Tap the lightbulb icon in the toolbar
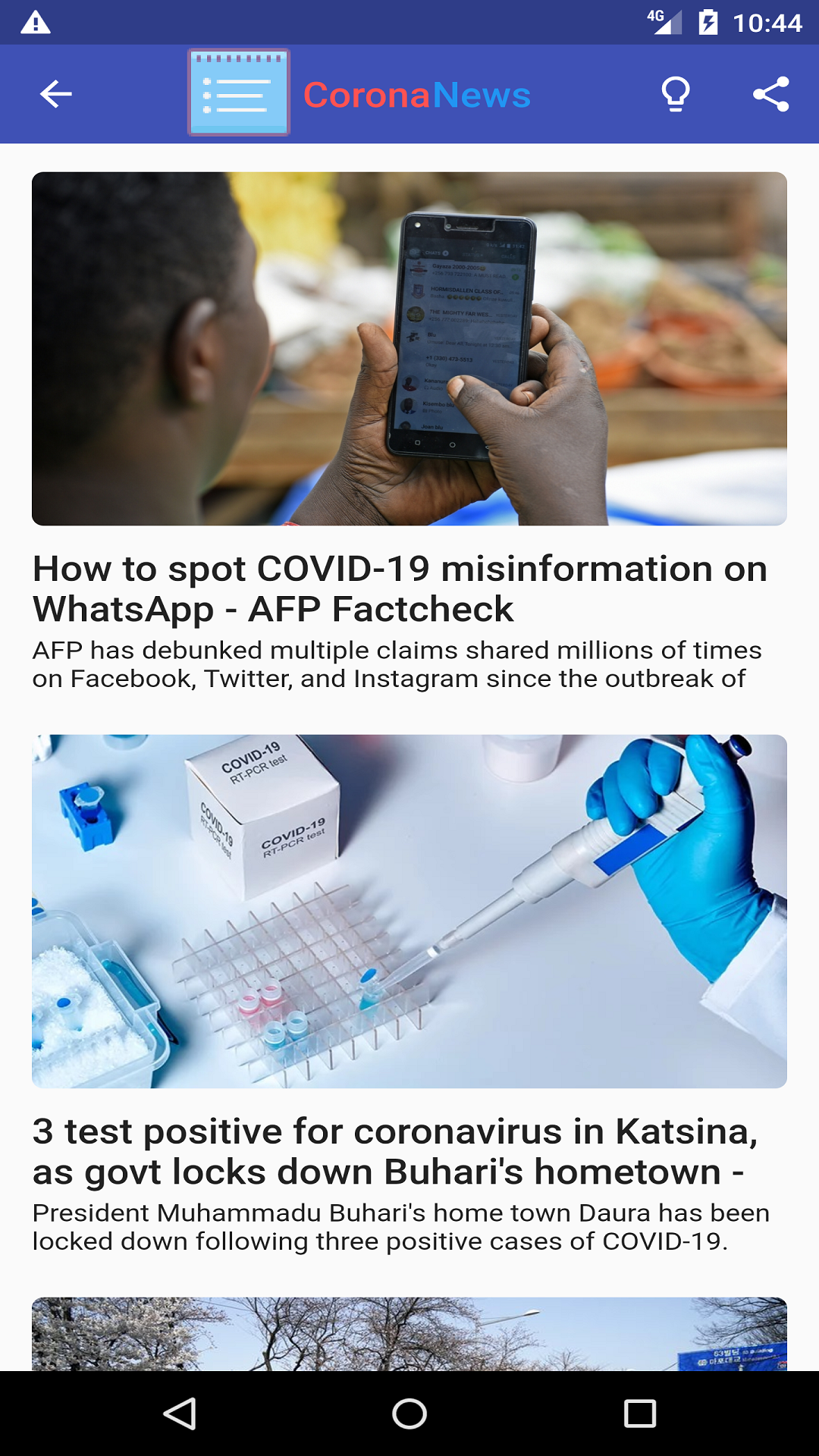 (x=675, y=94)
